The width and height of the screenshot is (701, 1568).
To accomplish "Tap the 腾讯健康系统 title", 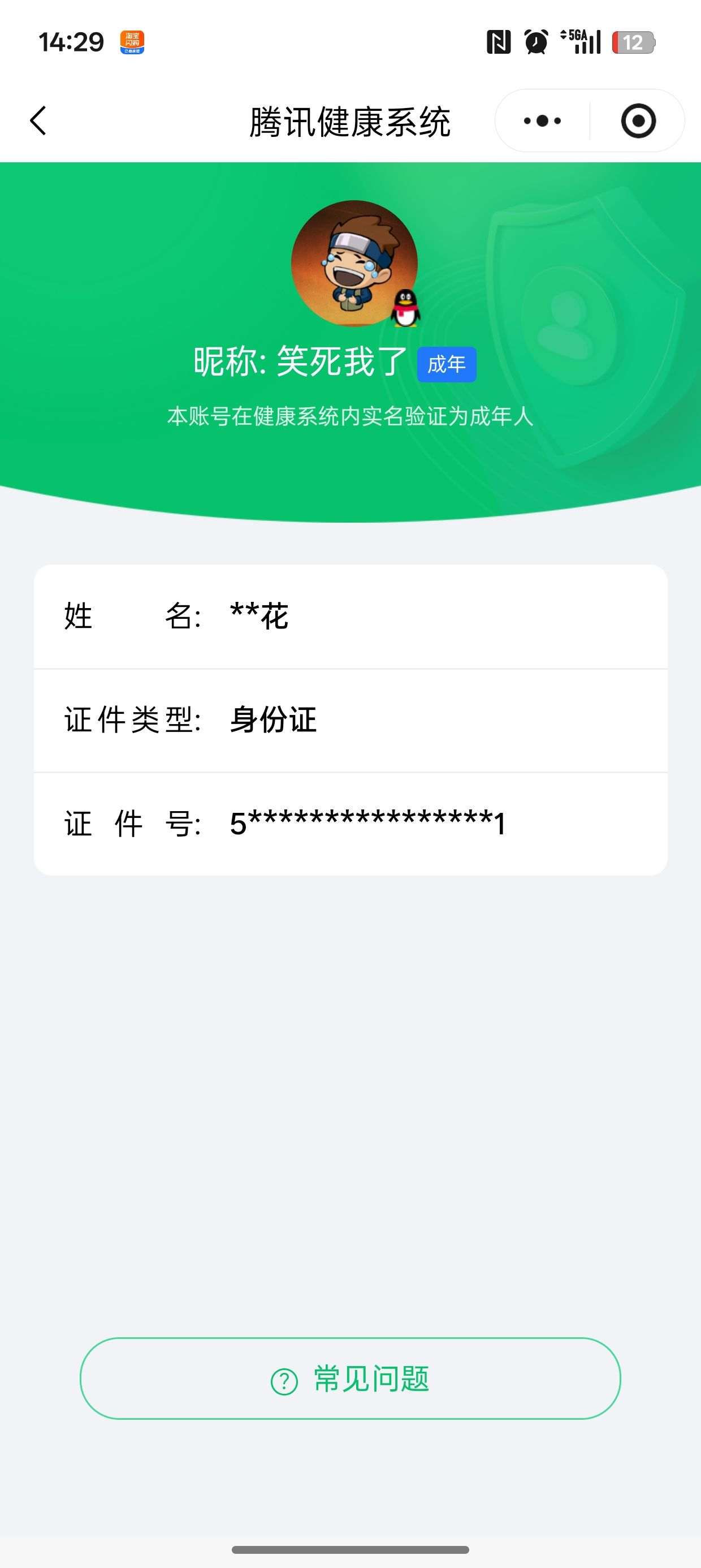I will click(350, 120).
